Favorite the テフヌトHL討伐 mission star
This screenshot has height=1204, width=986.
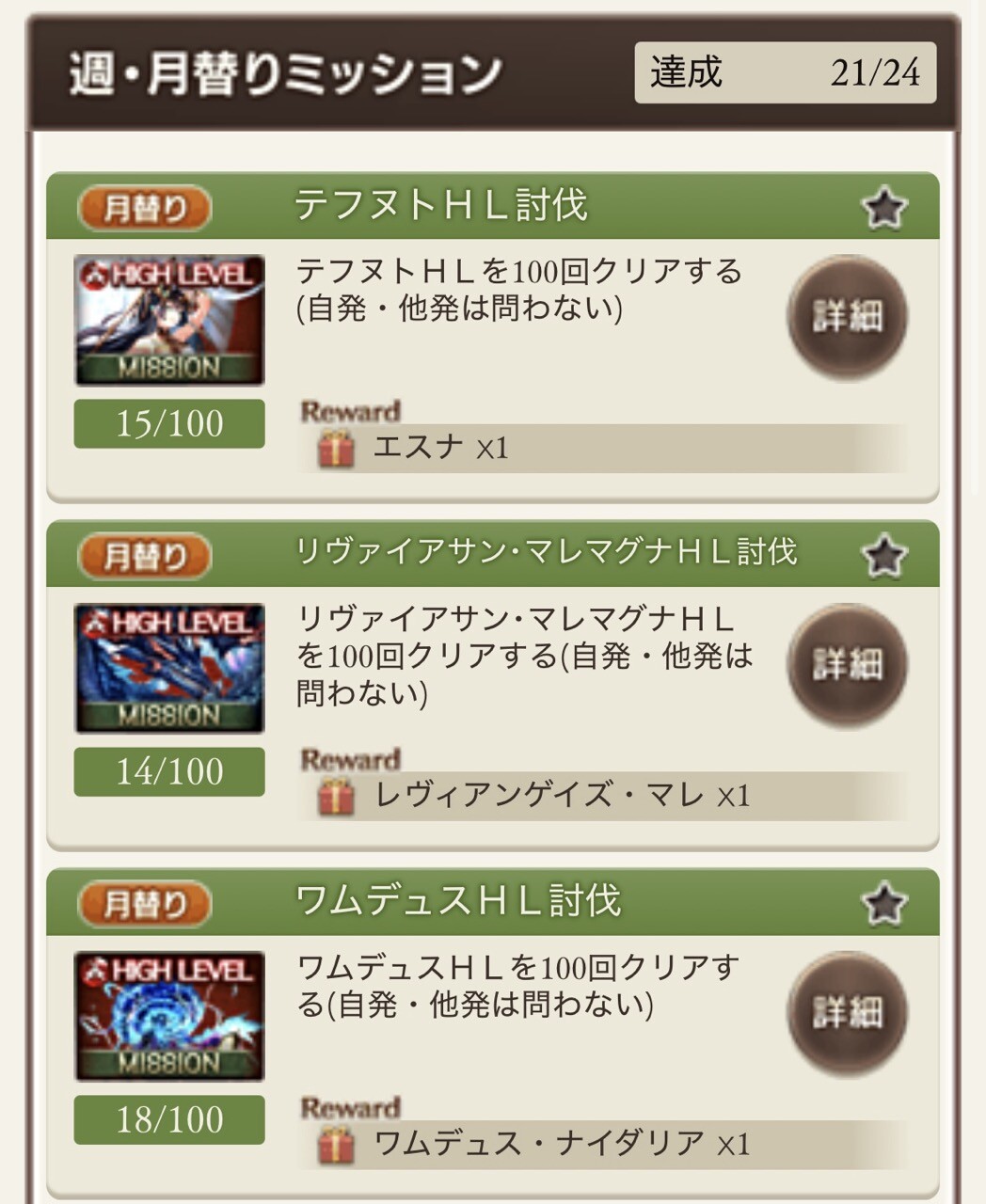click(x=883, y=207)
